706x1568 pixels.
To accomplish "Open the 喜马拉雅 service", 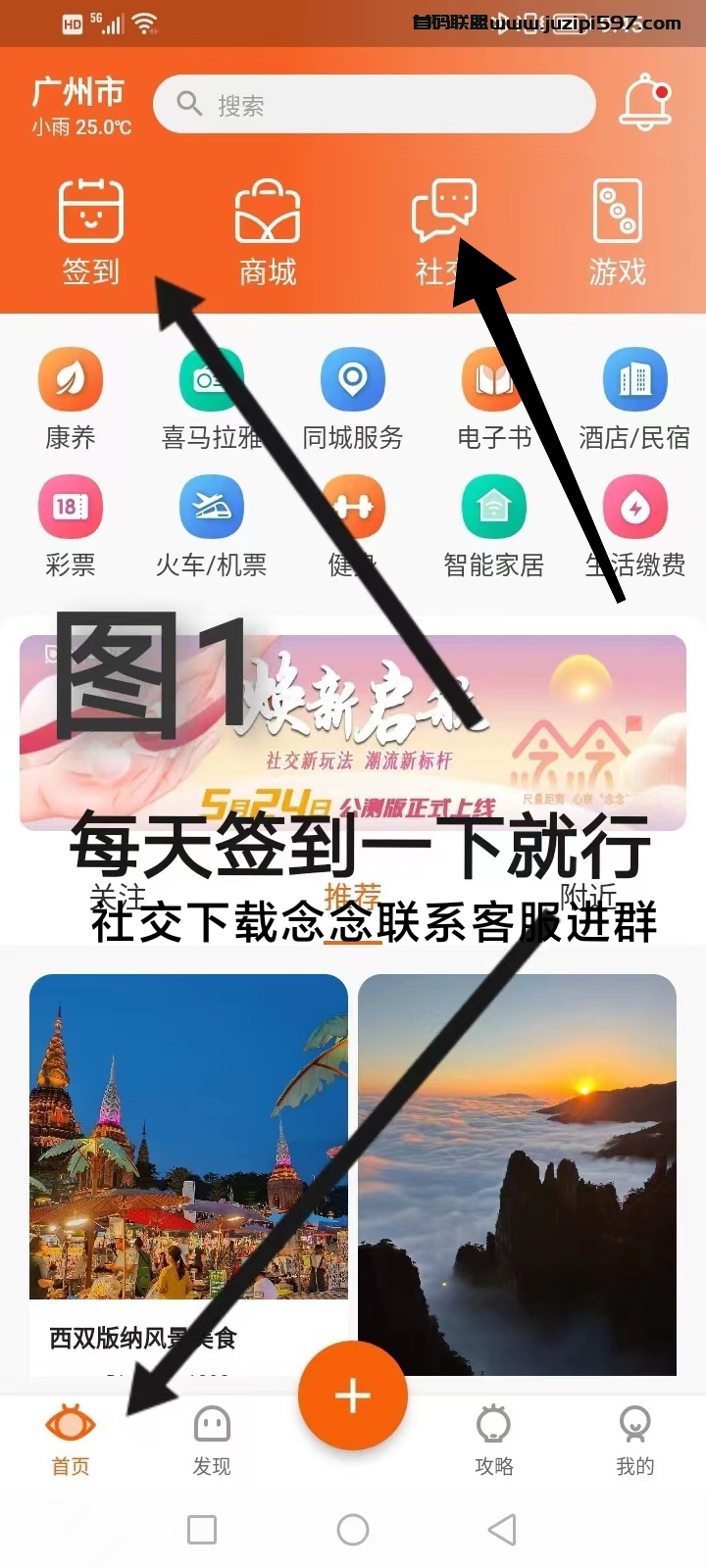I will tap(211, 399).
